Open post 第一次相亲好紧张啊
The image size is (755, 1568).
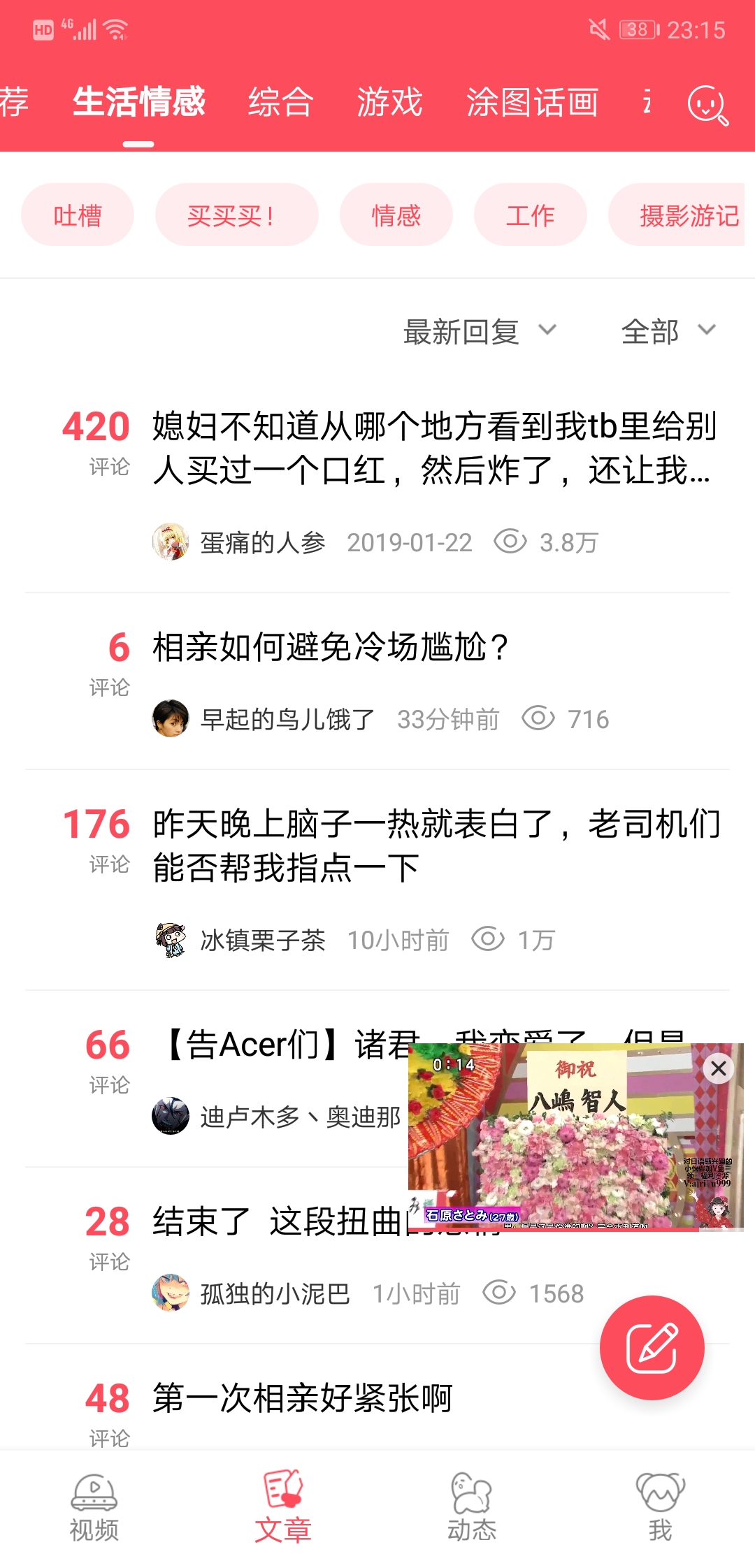[x=302, y=1398]
